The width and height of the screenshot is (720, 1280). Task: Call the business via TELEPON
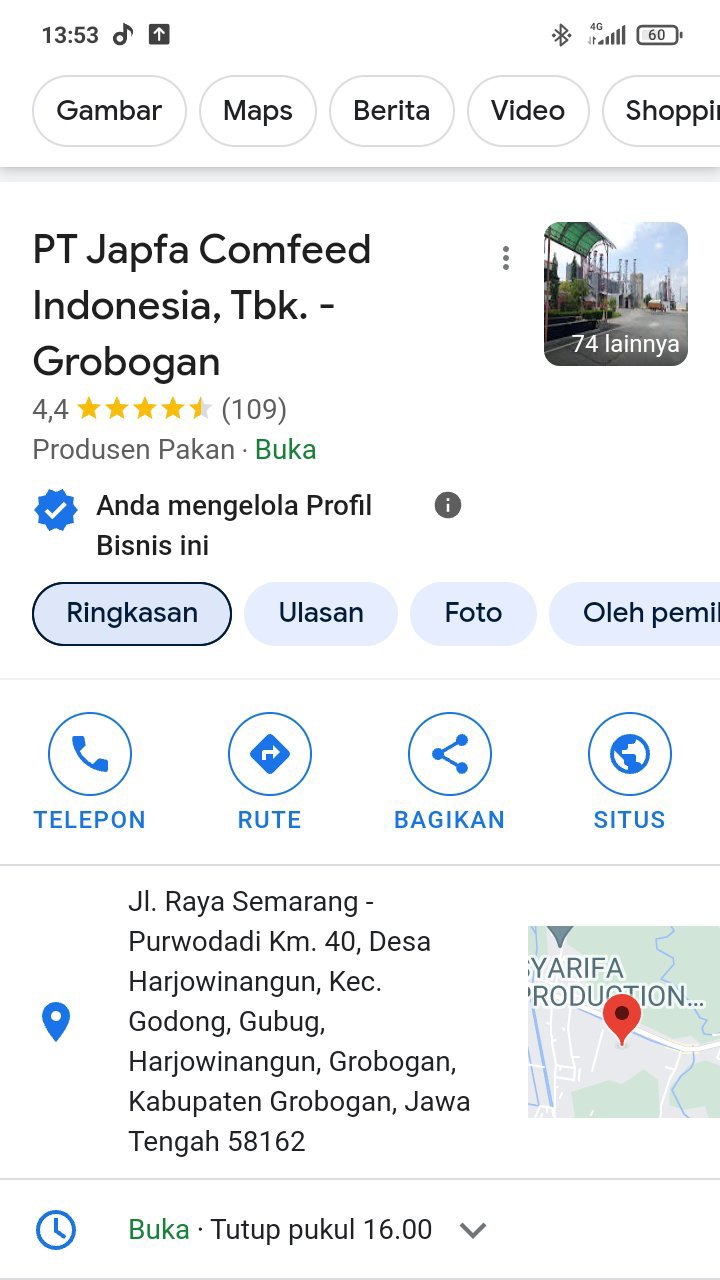point(90,772)
